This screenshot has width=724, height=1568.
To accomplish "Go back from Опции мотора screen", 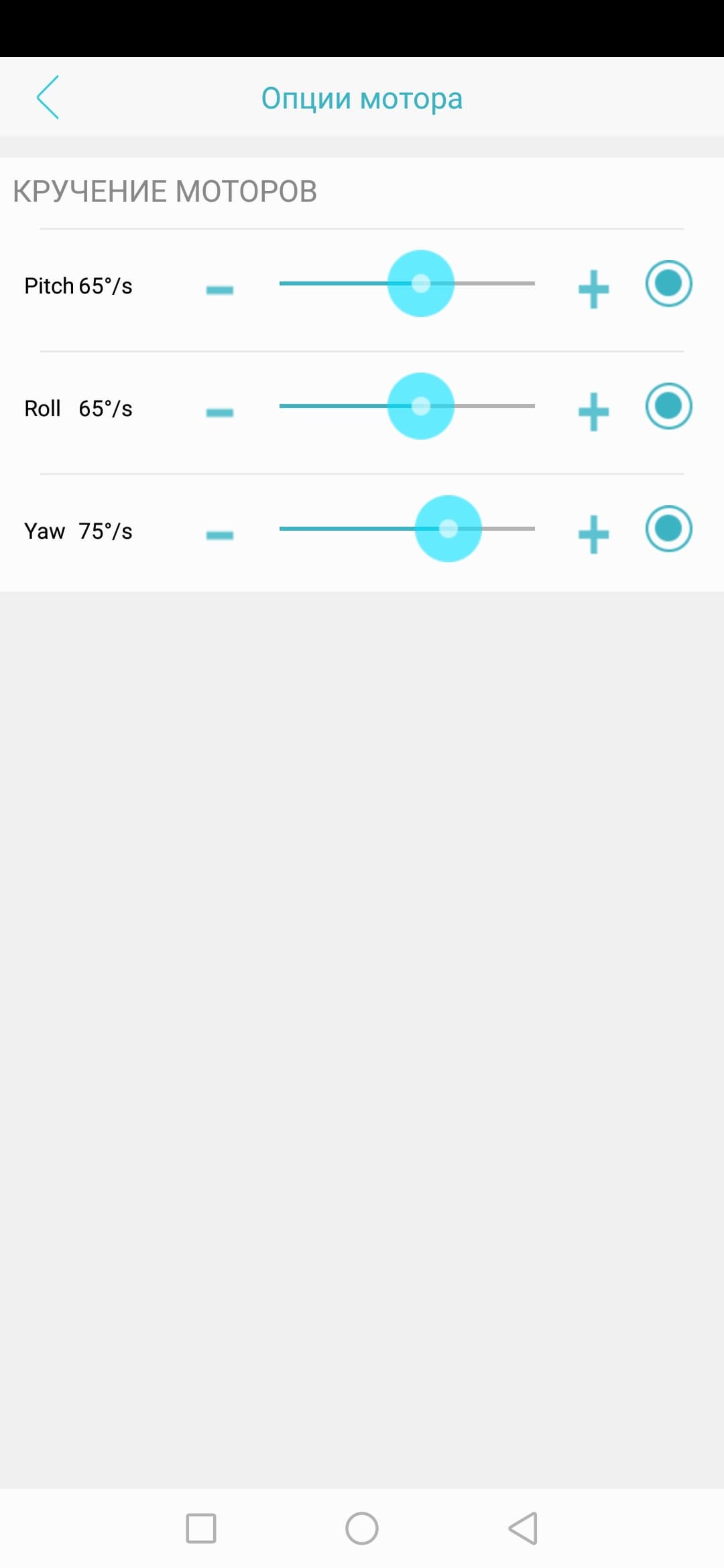I will (x=48, y=98).
